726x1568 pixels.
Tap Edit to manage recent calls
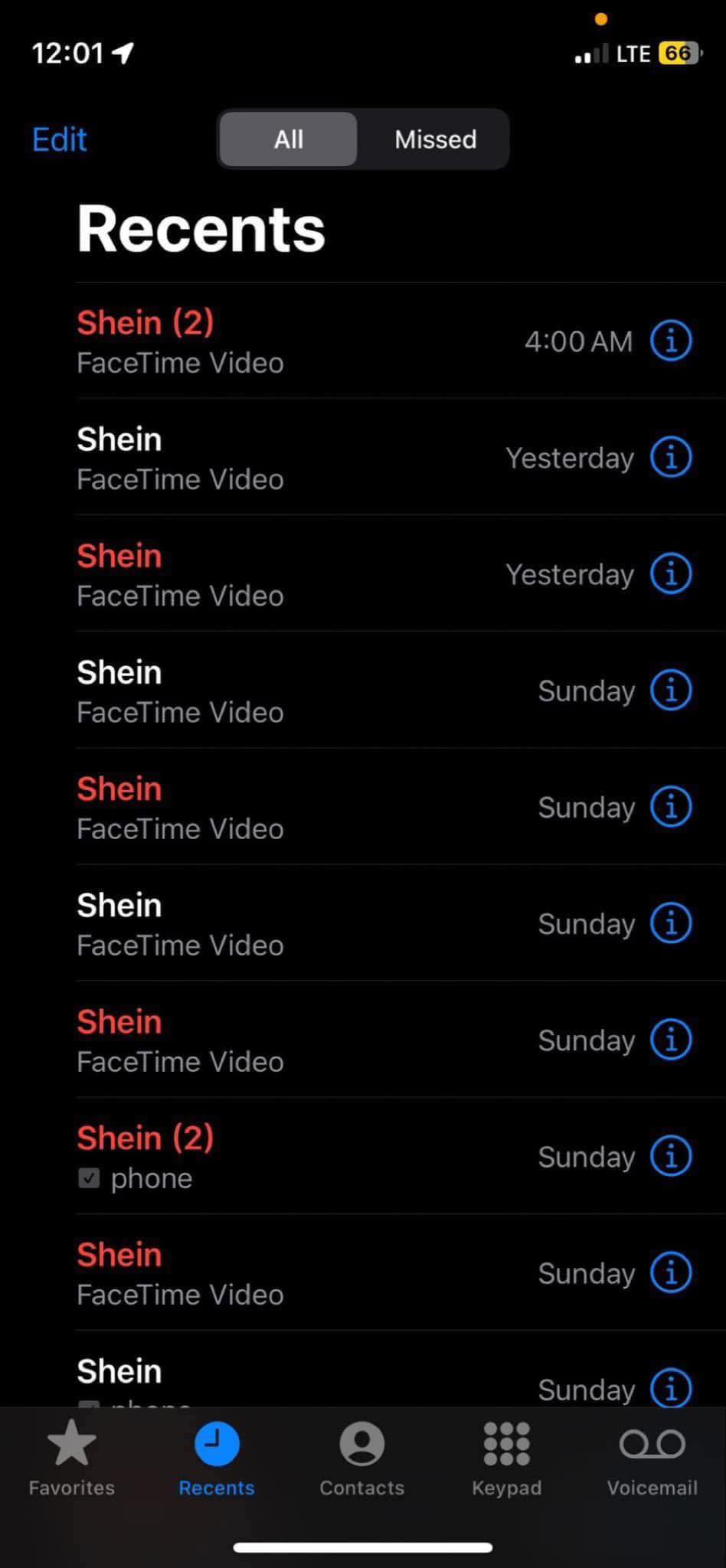pyautogui.click(x=59, y=139)
